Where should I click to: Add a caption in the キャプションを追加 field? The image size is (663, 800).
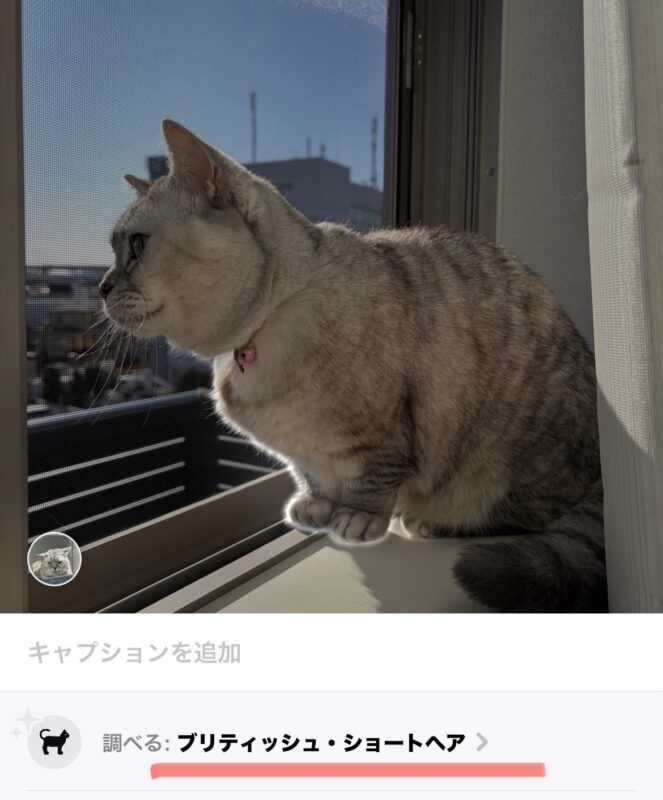(x=135, y=653)
